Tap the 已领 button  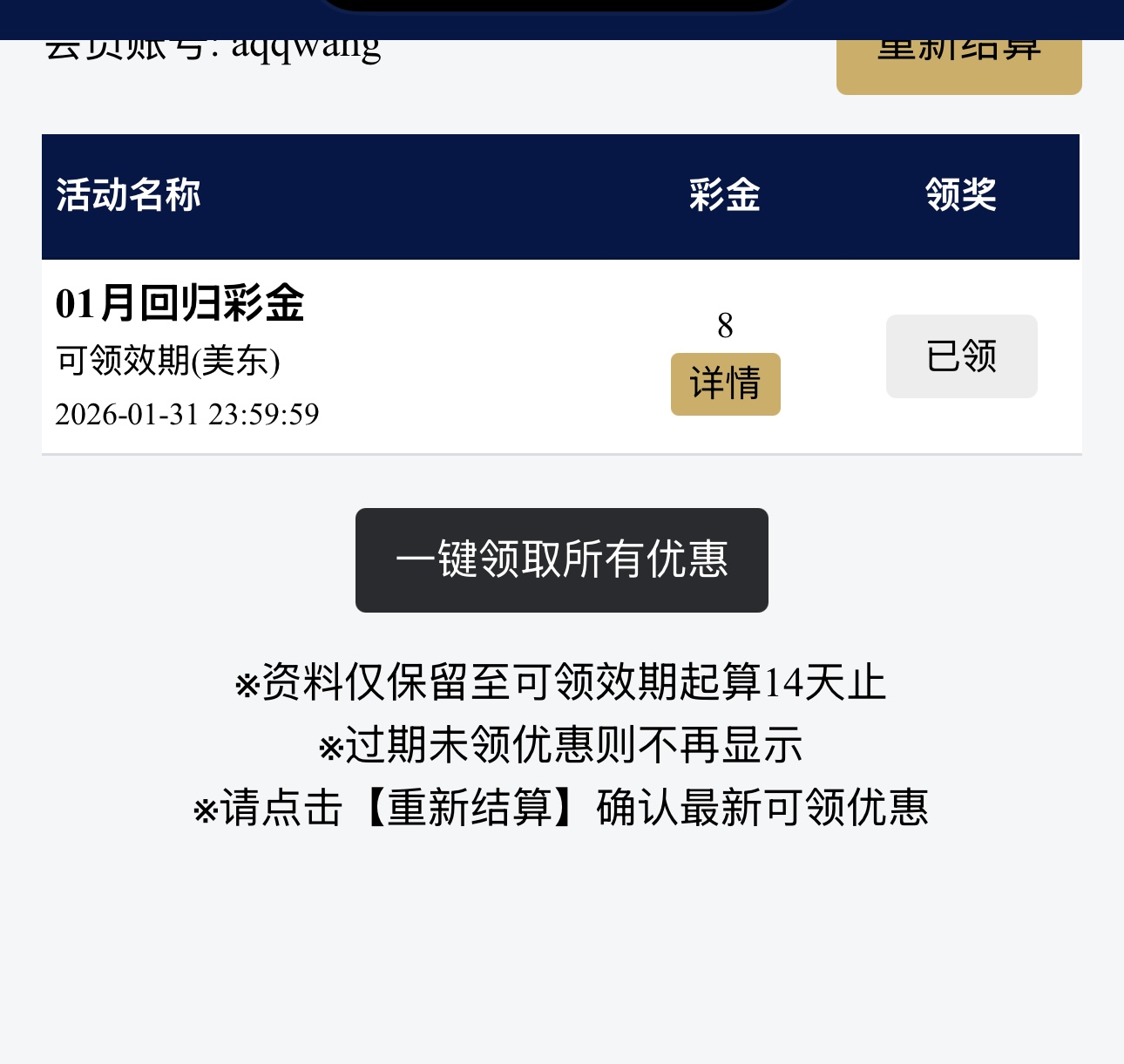pos(961,356)
